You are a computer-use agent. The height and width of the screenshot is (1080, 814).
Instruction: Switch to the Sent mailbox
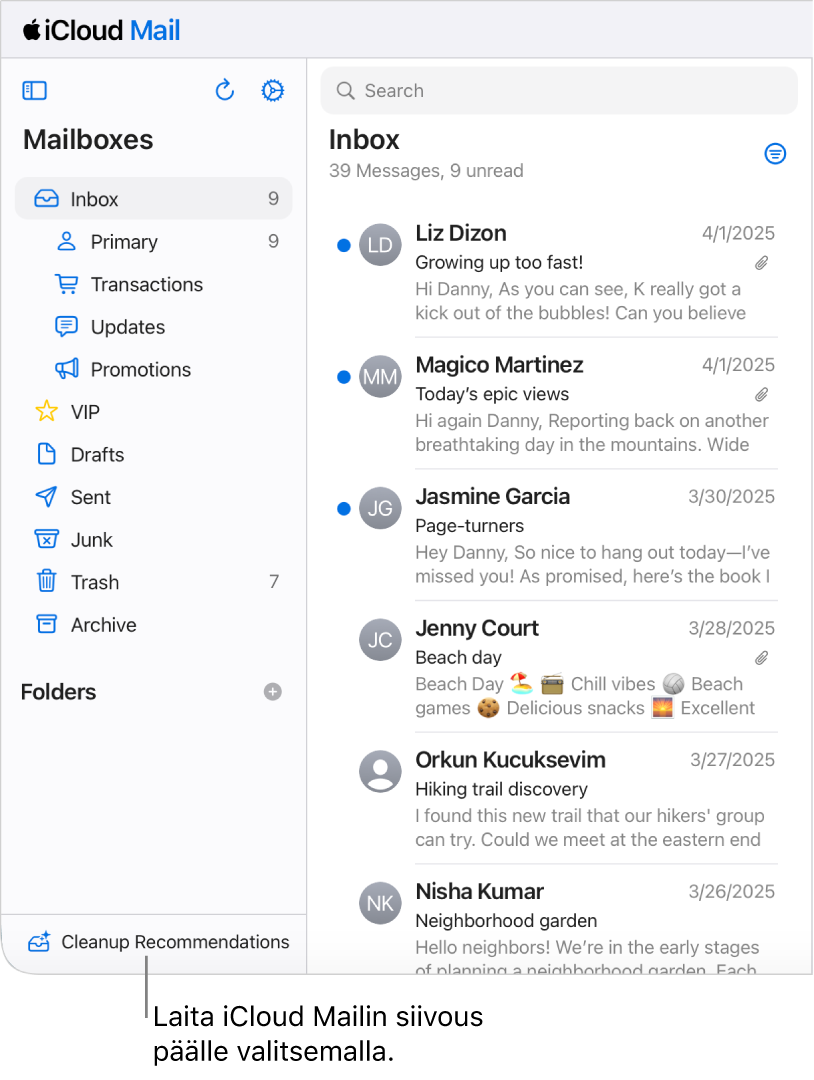pyautogui.click(x=90, y=497)
